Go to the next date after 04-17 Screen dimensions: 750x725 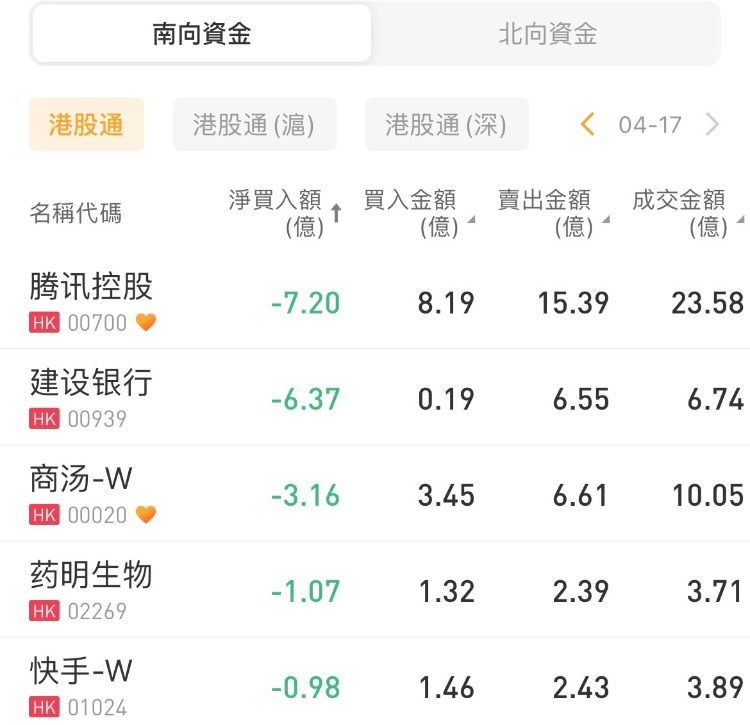click(712, 125)
